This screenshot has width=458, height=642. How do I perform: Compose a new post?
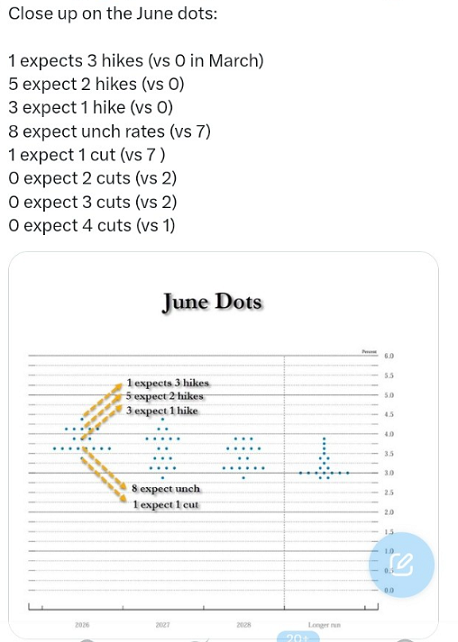tap(402, 565)
